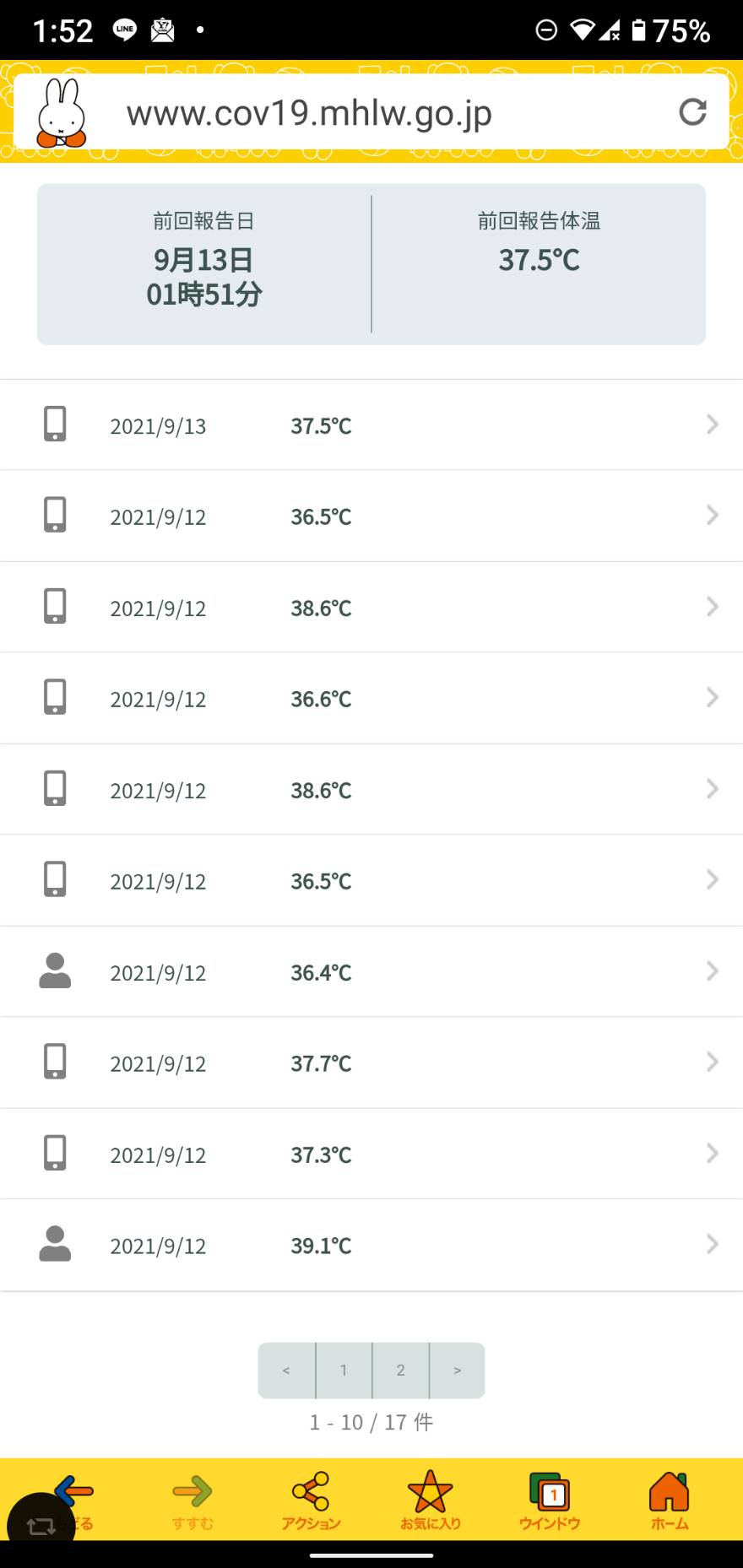Go to page 2 of records
This screenshot has height=1568, width=743.
coord(400,1371)
